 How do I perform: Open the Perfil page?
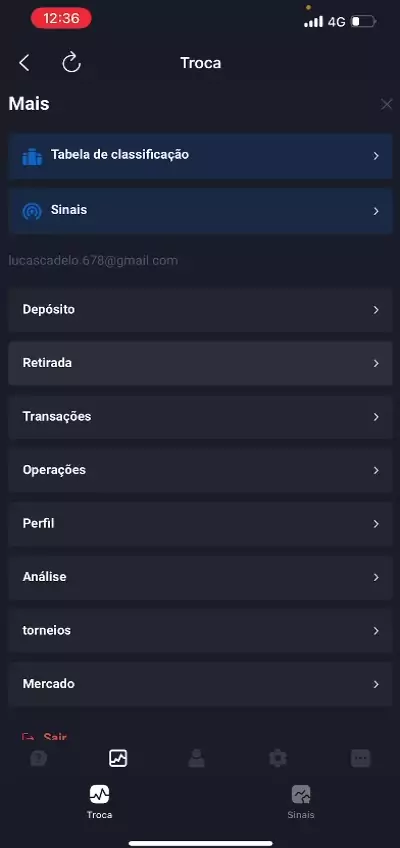200,524
